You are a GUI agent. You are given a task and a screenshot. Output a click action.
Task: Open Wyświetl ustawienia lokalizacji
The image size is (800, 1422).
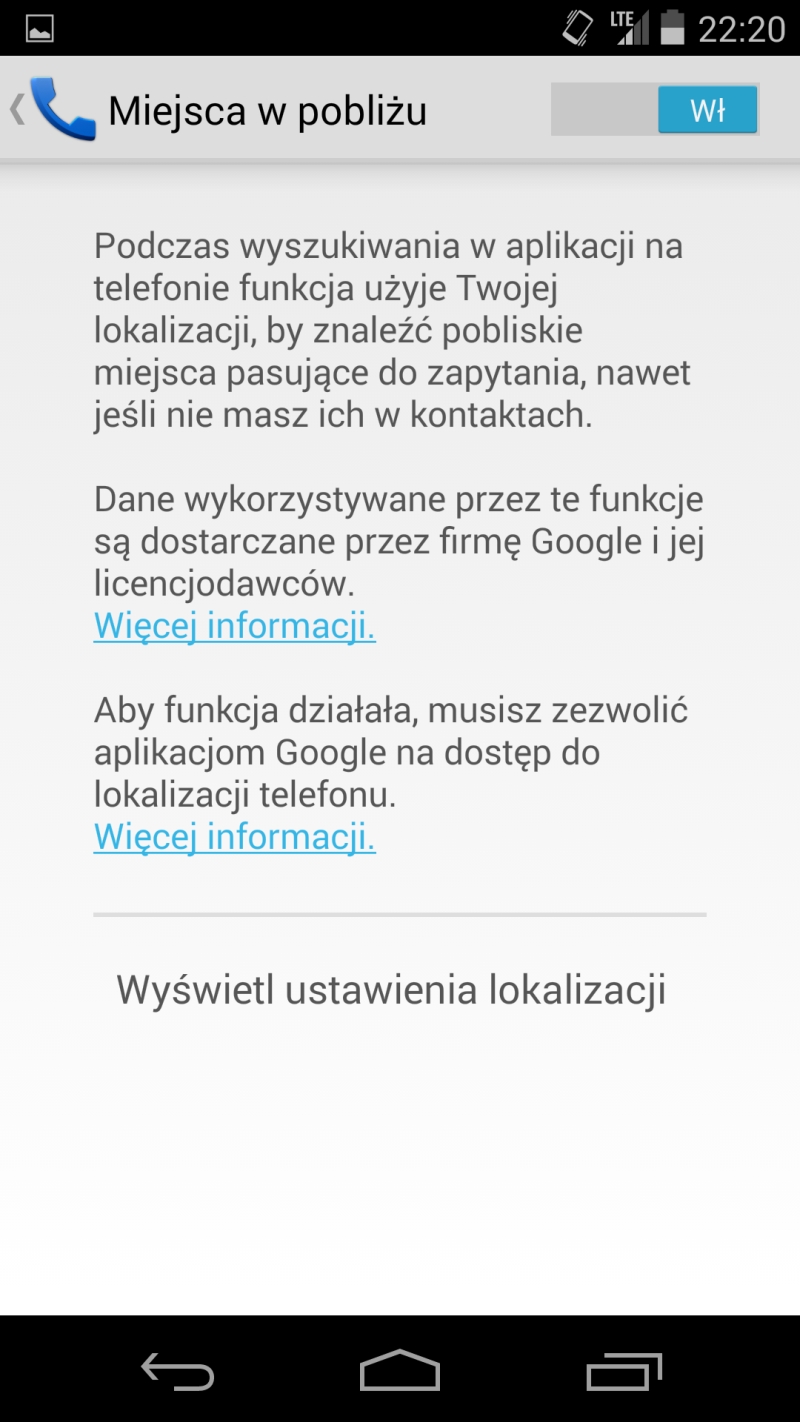(391, 990)
